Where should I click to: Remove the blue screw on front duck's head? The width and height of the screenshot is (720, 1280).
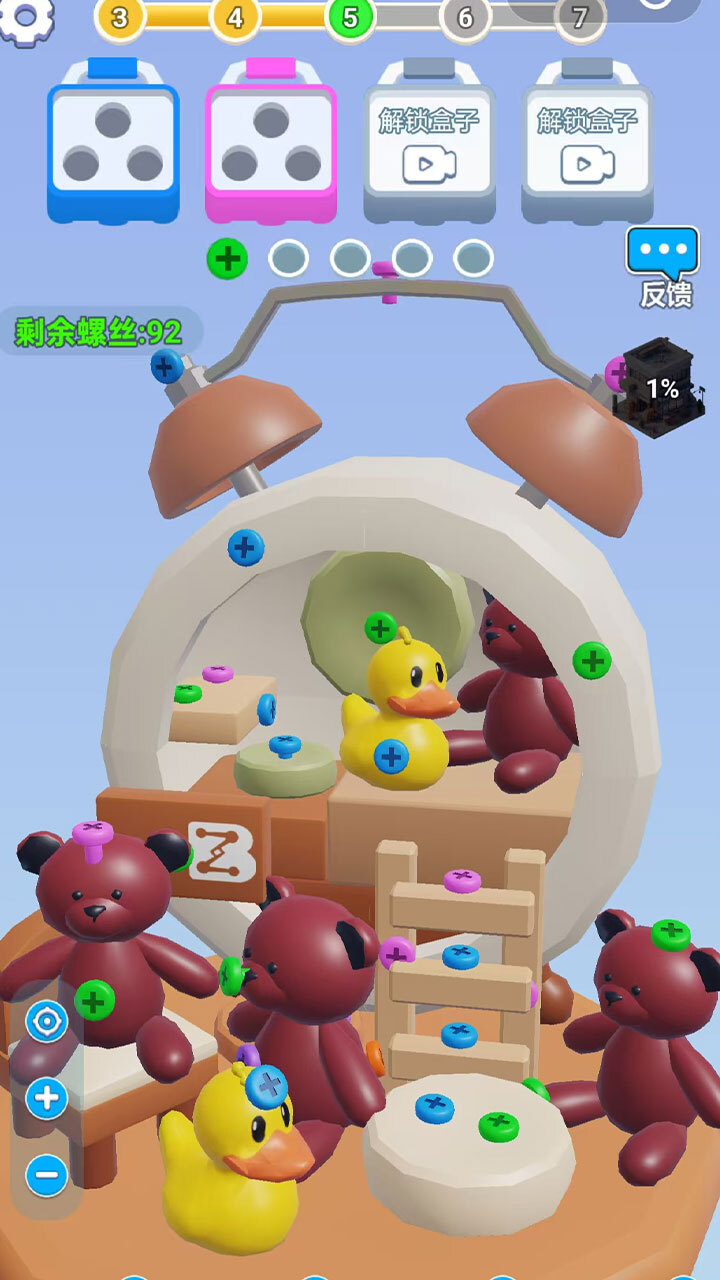click(x=266, y=1084)
